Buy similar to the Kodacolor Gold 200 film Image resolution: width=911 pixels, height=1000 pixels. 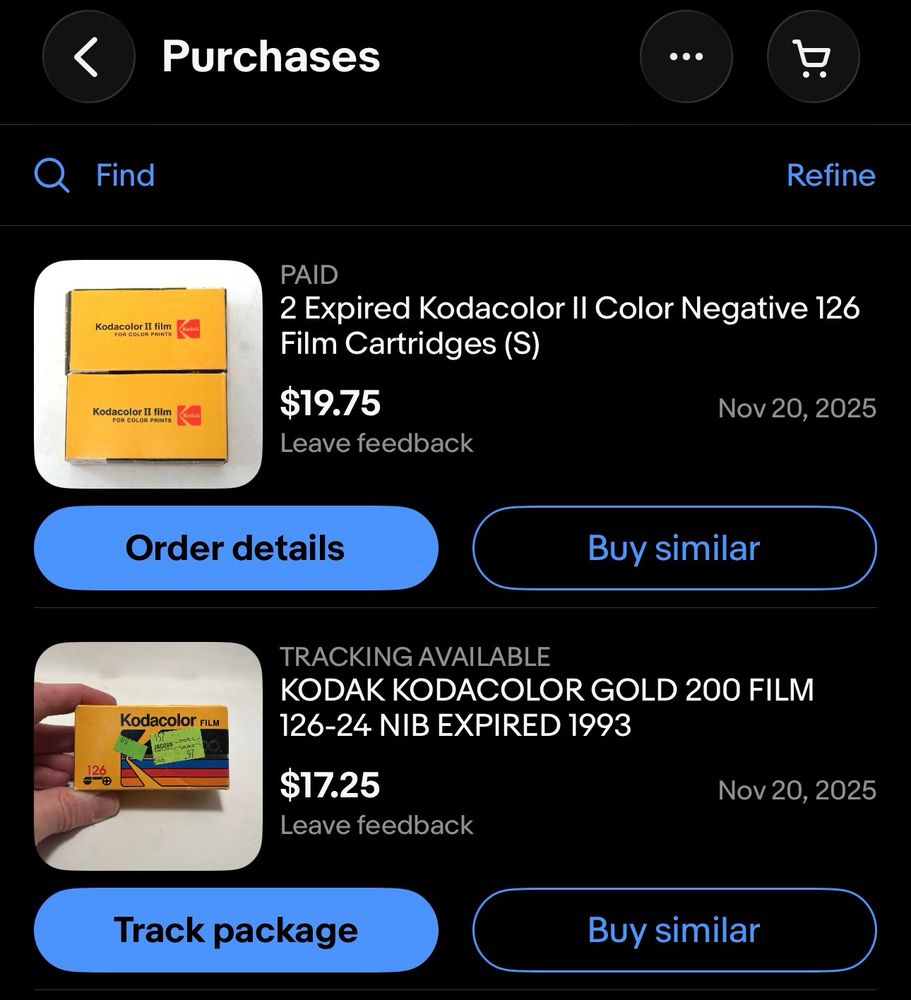click(674, 930)
